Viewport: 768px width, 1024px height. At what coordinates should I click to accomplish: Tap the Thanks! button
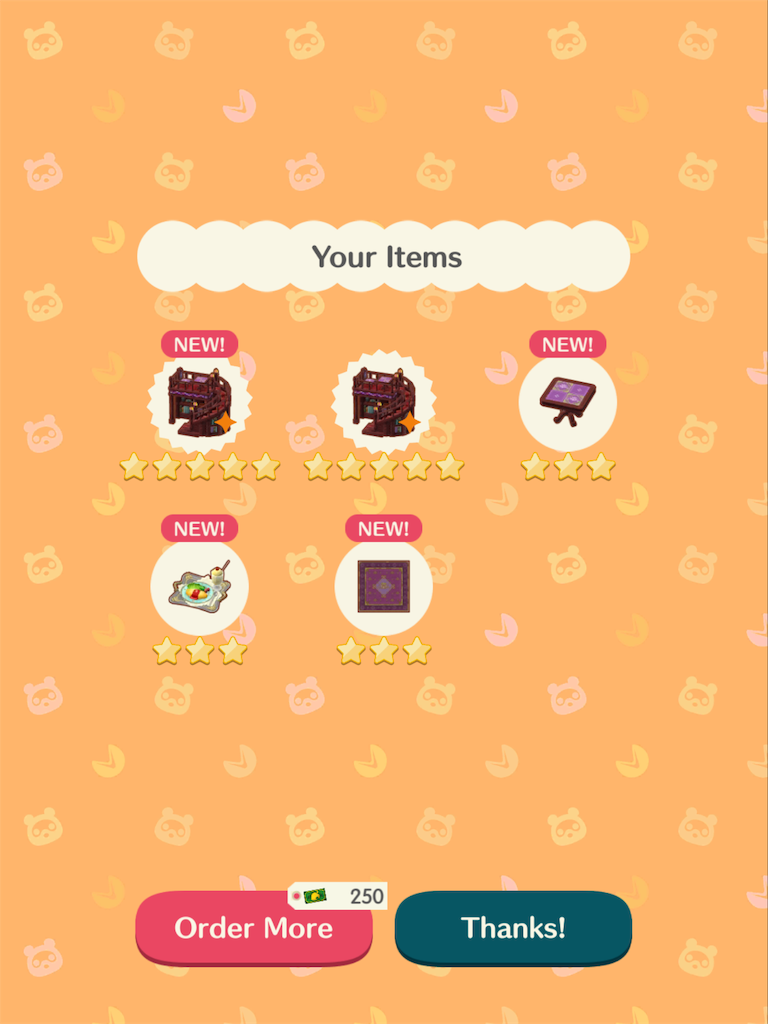pyautogui.click(x=513, y=928)
